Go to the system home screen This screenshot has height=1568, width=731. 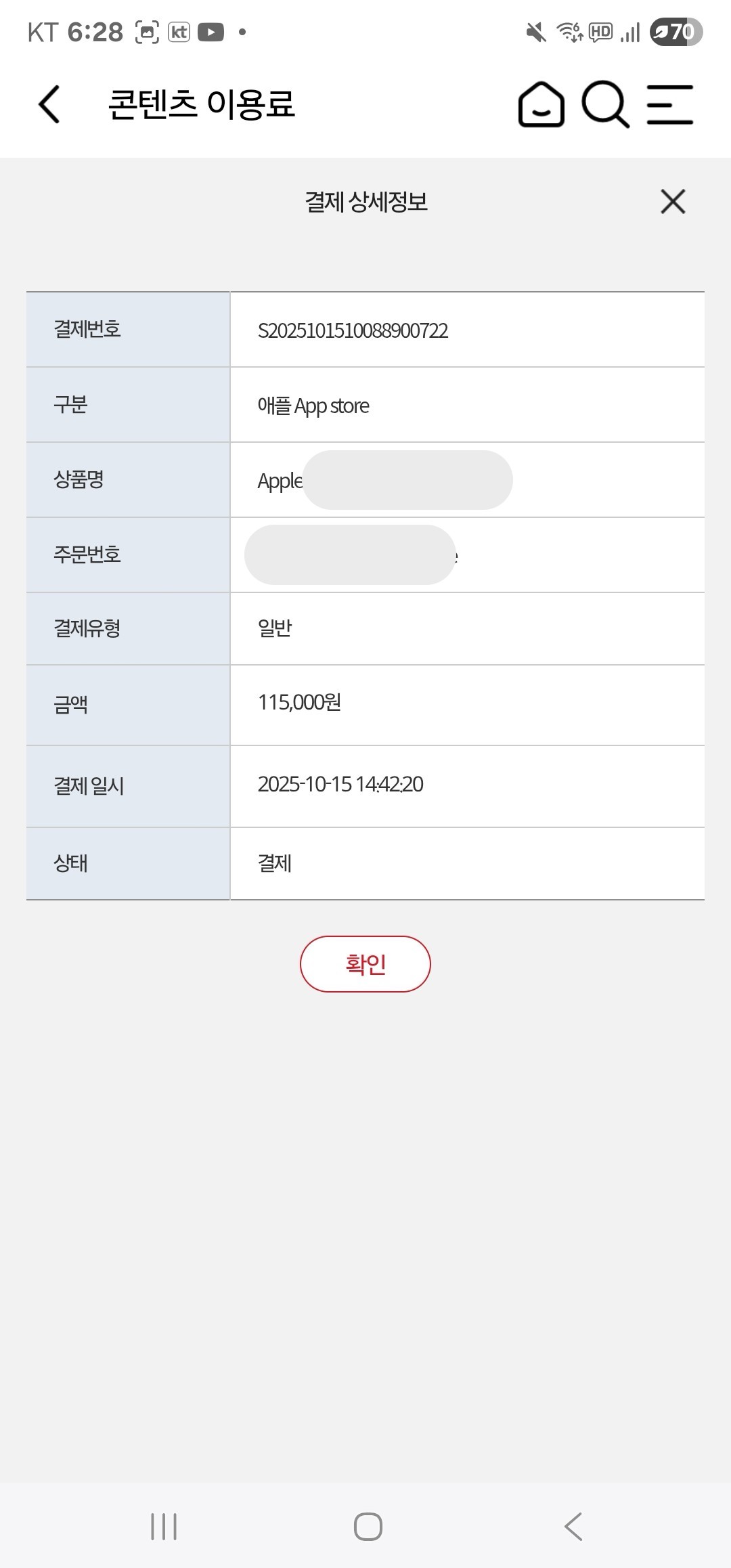click(x=368, y=1527)
